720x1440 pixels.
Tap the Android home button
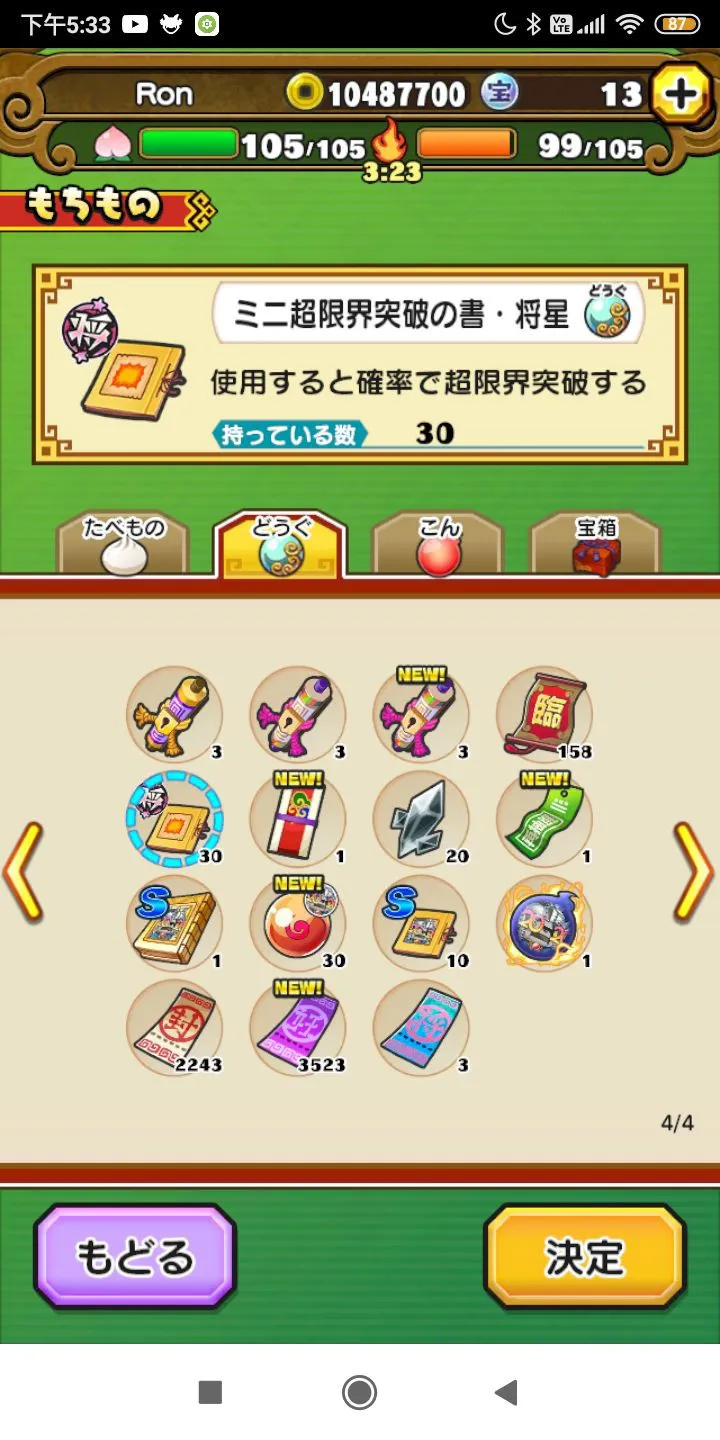coord(359,1392)
